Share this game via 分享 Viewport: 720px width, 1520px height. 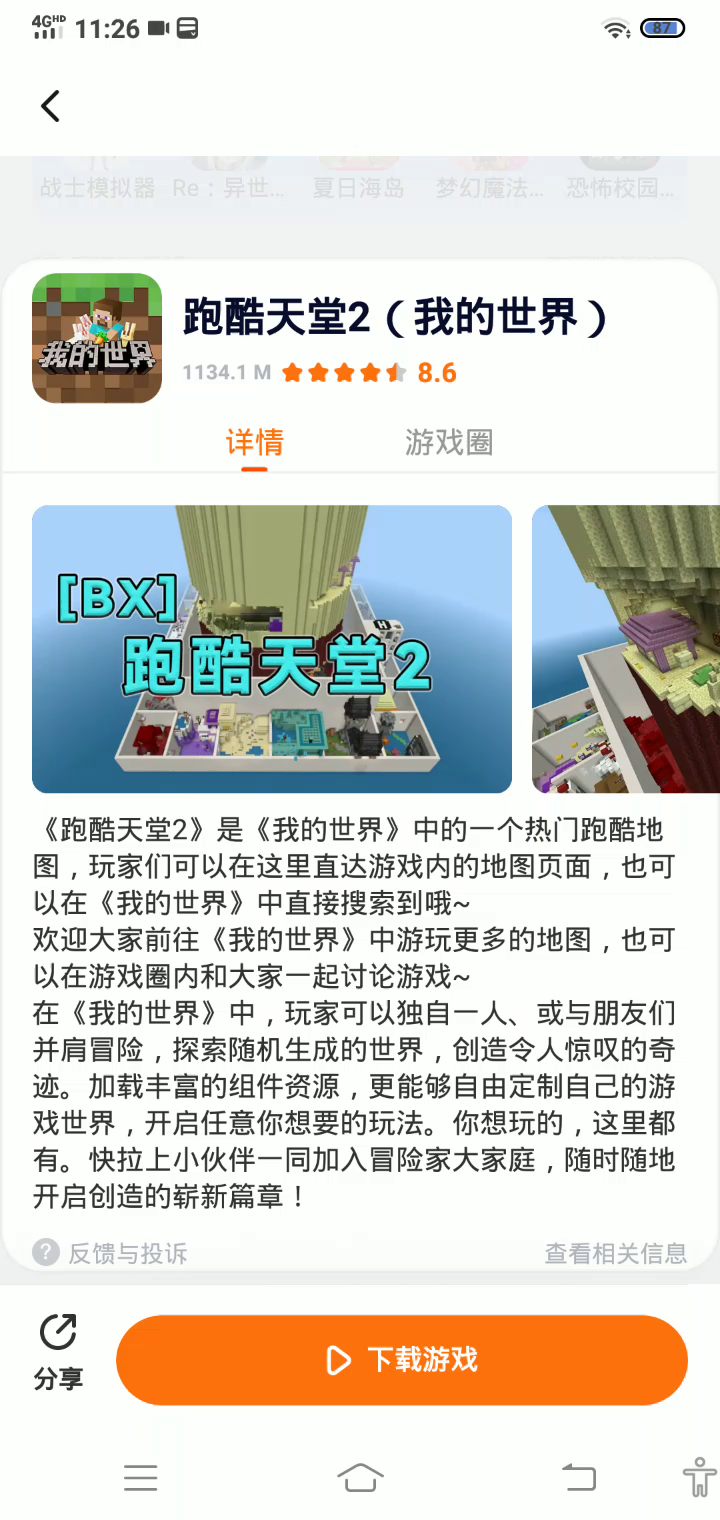(x=58, y=1352)
